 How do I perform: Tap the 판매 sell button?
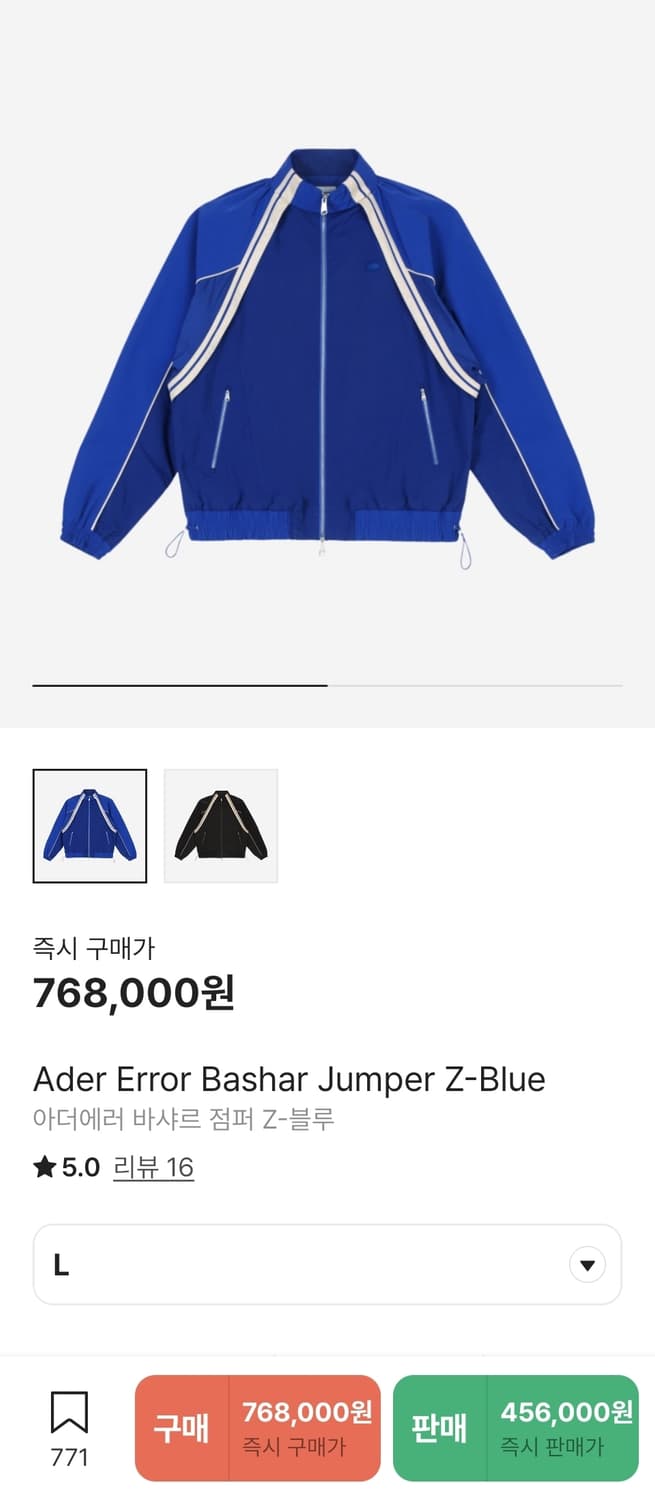click(x=516, y=1428)
